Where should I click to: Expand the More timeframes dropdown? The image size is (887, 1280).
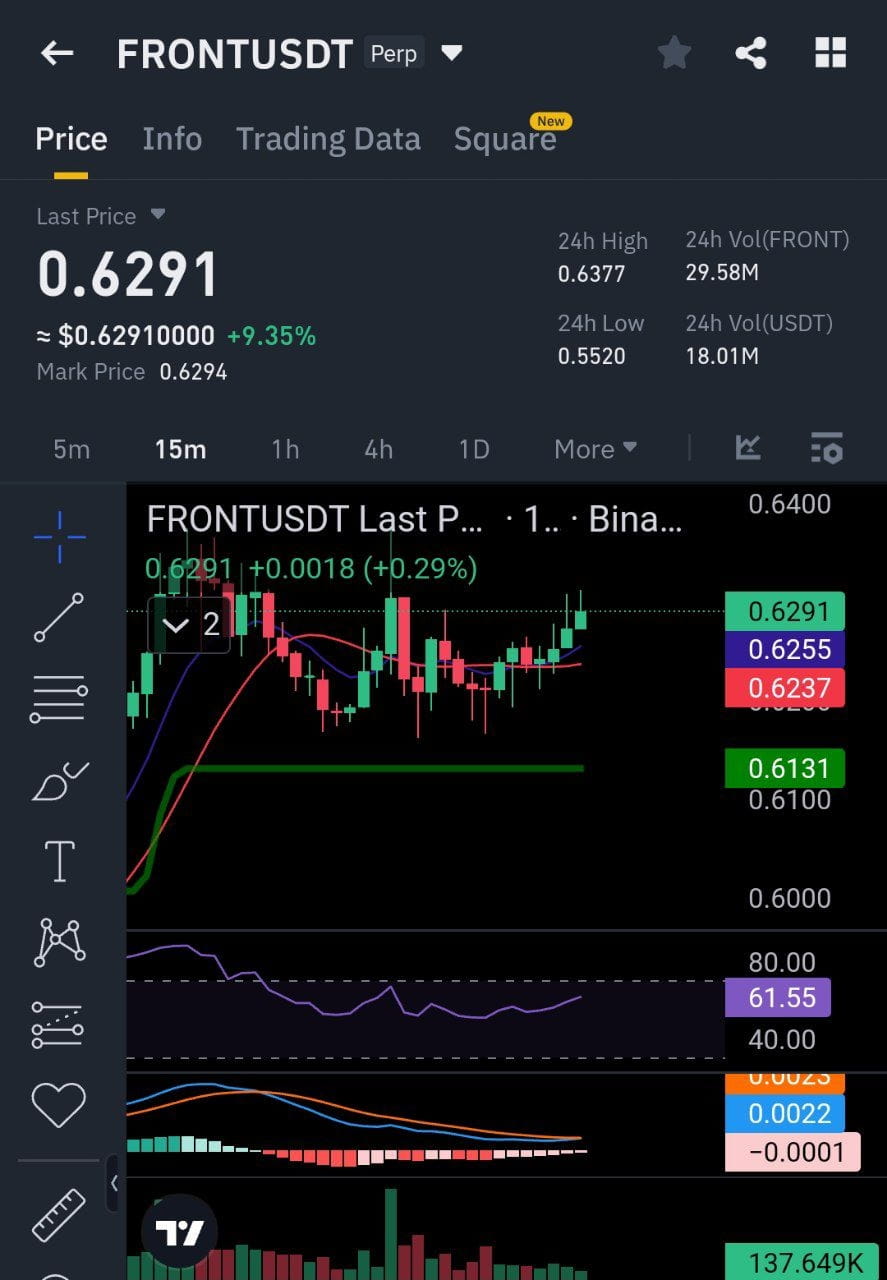[x=594, y=449]
